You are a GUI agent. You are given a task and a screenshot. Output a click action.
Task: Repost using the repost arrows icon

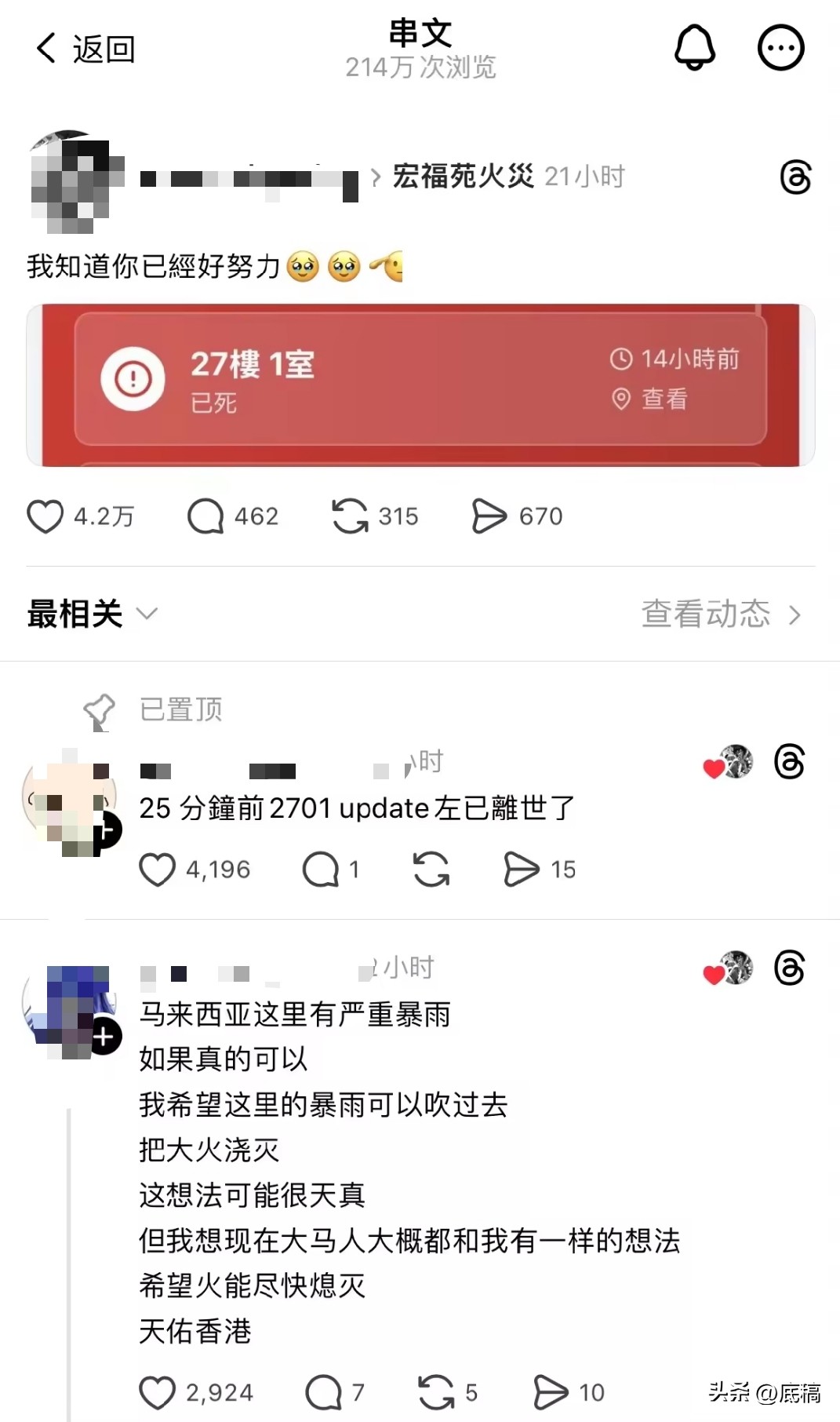(x=352, y=516)
